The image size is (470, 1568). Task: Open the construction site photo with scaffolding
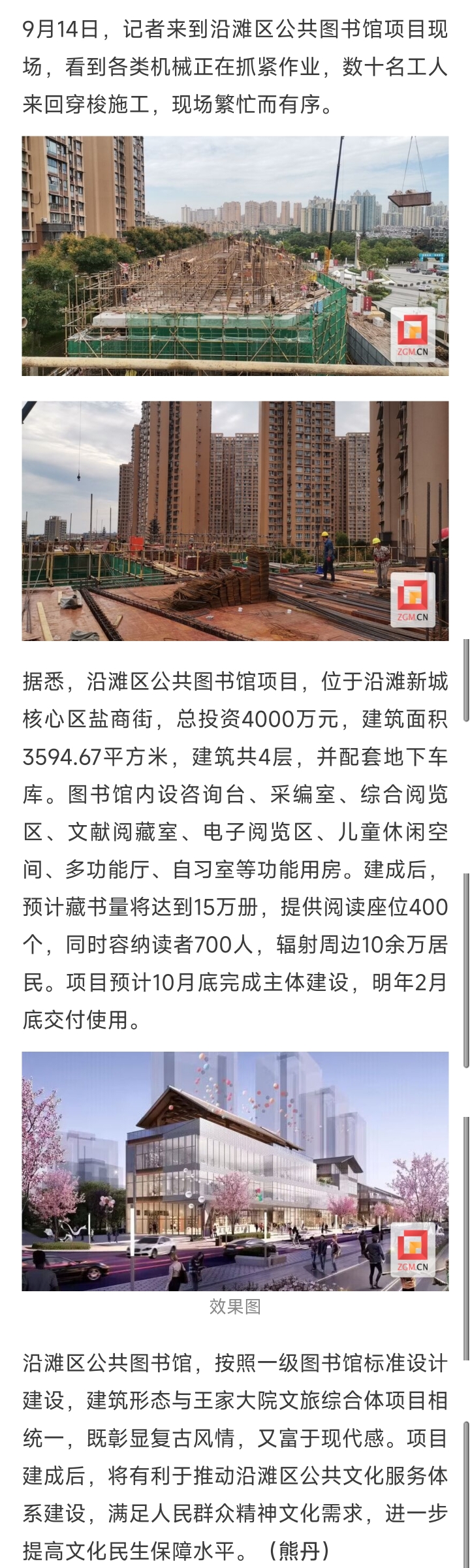point(235,255)
